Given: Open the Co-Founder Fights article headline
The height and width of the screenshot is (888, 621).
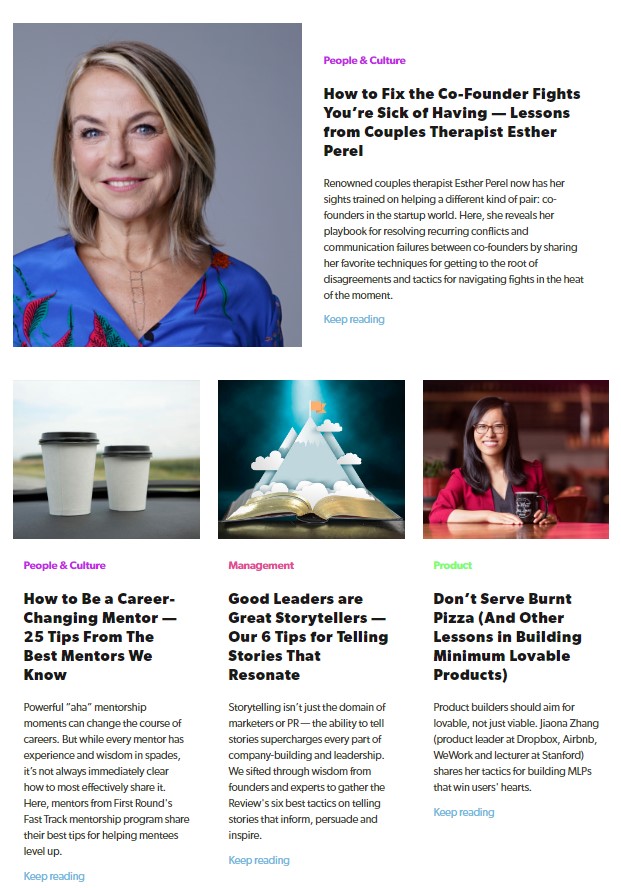Looking at the screenshot, I should (451, 122).
